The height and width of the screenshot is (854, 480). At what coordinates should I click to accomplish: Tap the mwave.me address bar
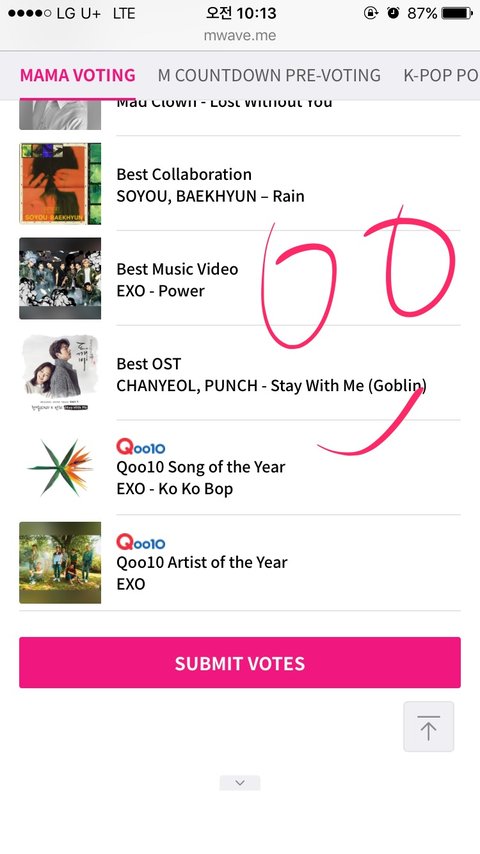tap(240, 35)
